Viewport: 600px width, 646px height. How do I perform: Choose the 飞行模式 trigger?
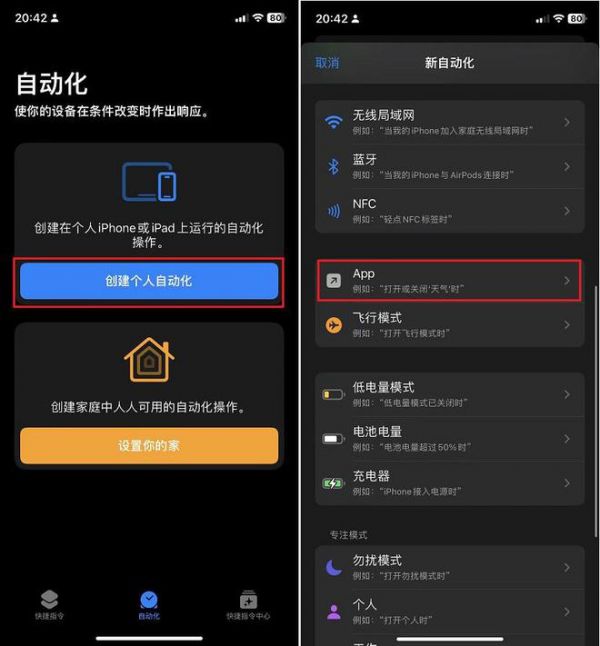click(x=450, y=325)
